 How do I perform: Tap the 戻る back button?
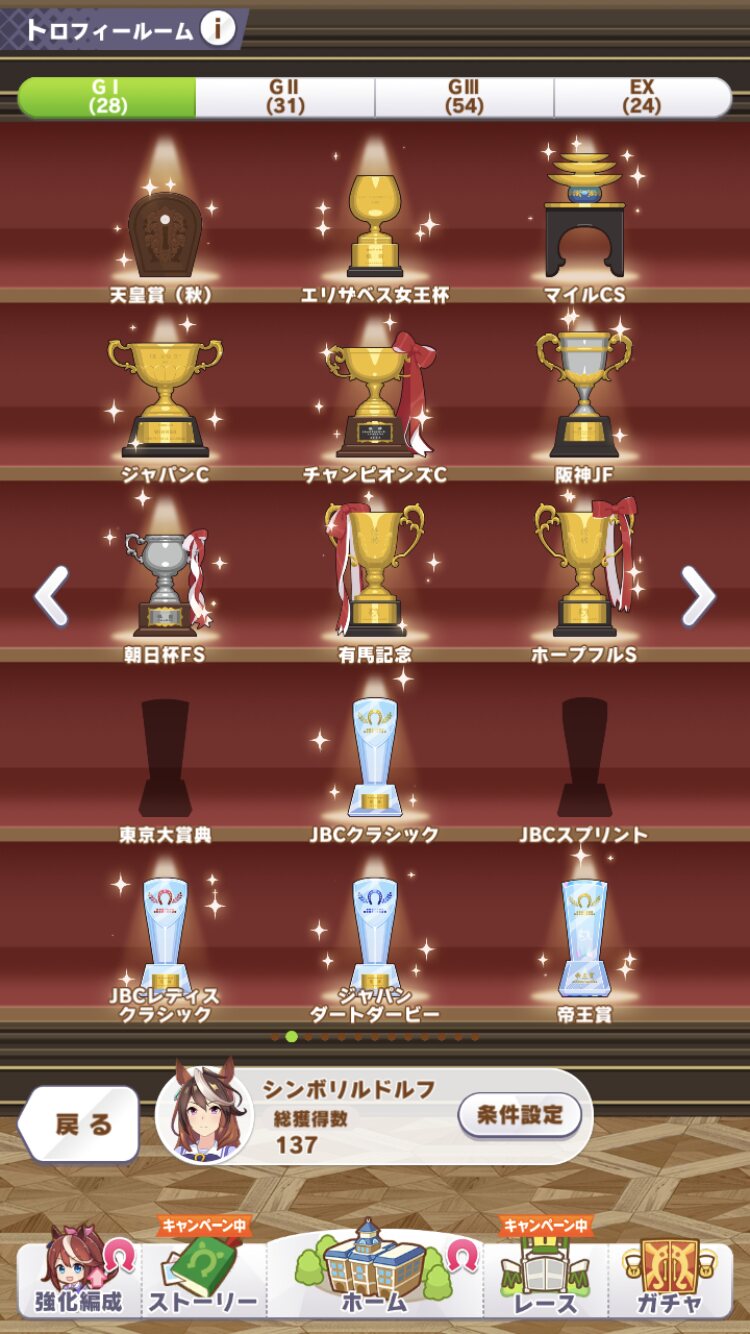pyautogui.click(x=79, y=1124)
